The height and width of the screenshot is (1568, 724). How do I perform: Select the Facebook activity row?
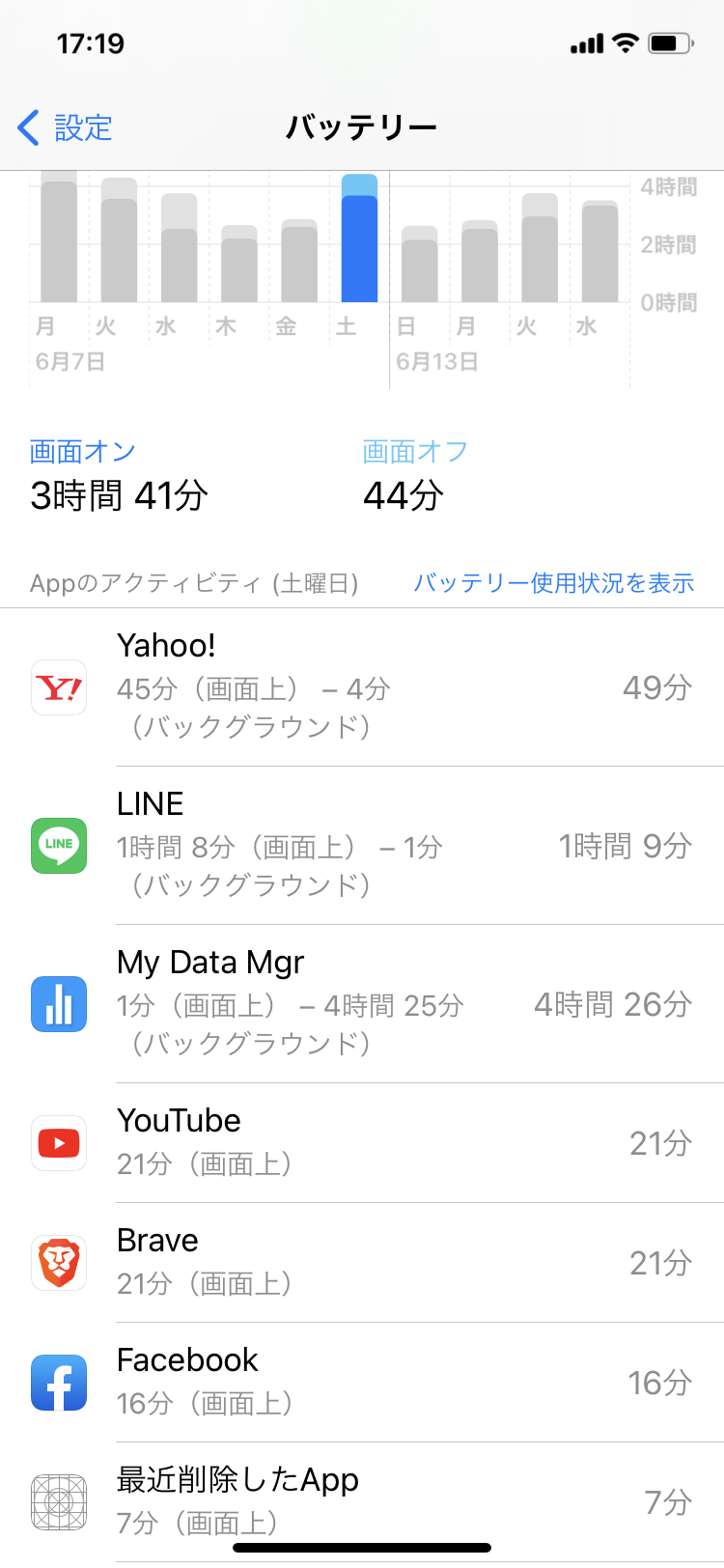tap(362, 1383)
